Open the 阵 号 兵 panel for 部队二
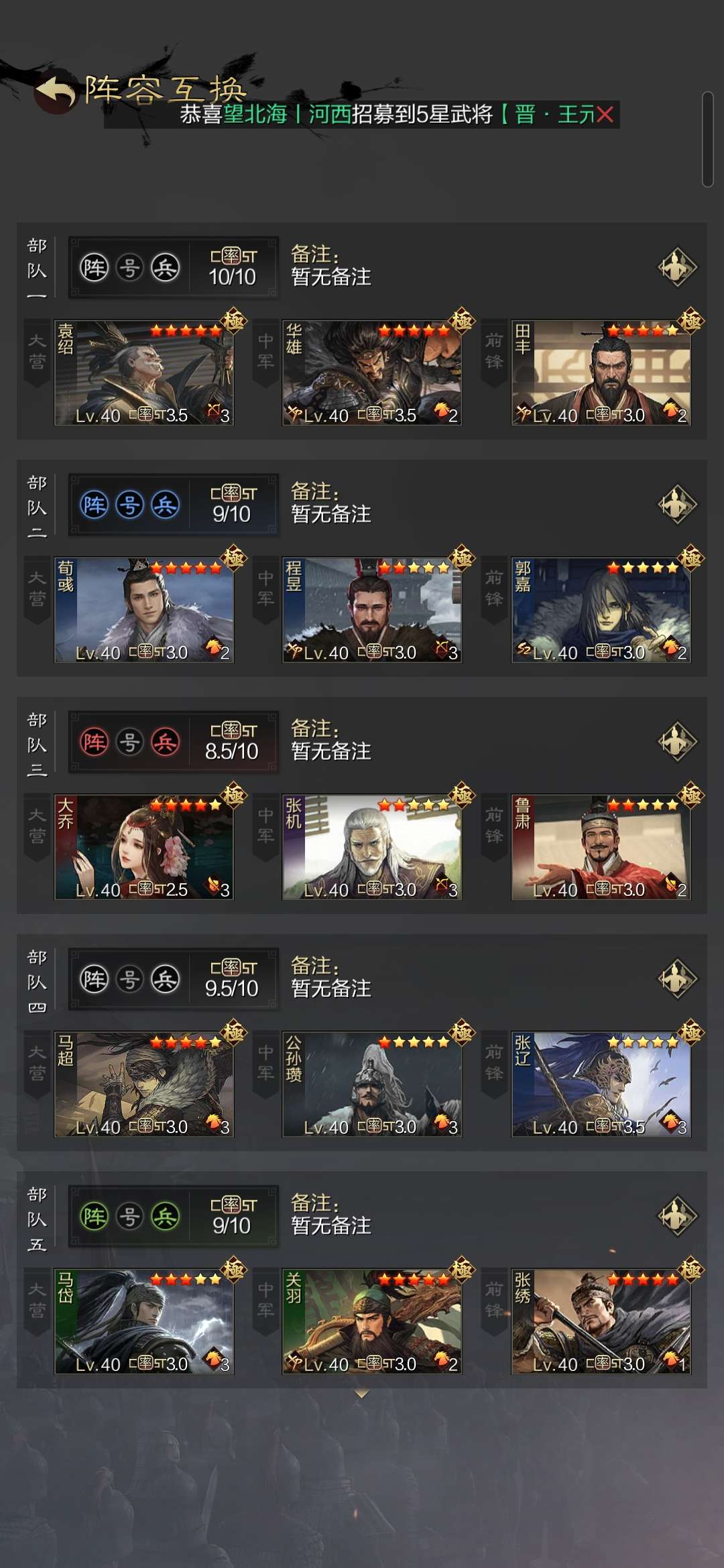The image size is (724, 1568). click(129, 505)
